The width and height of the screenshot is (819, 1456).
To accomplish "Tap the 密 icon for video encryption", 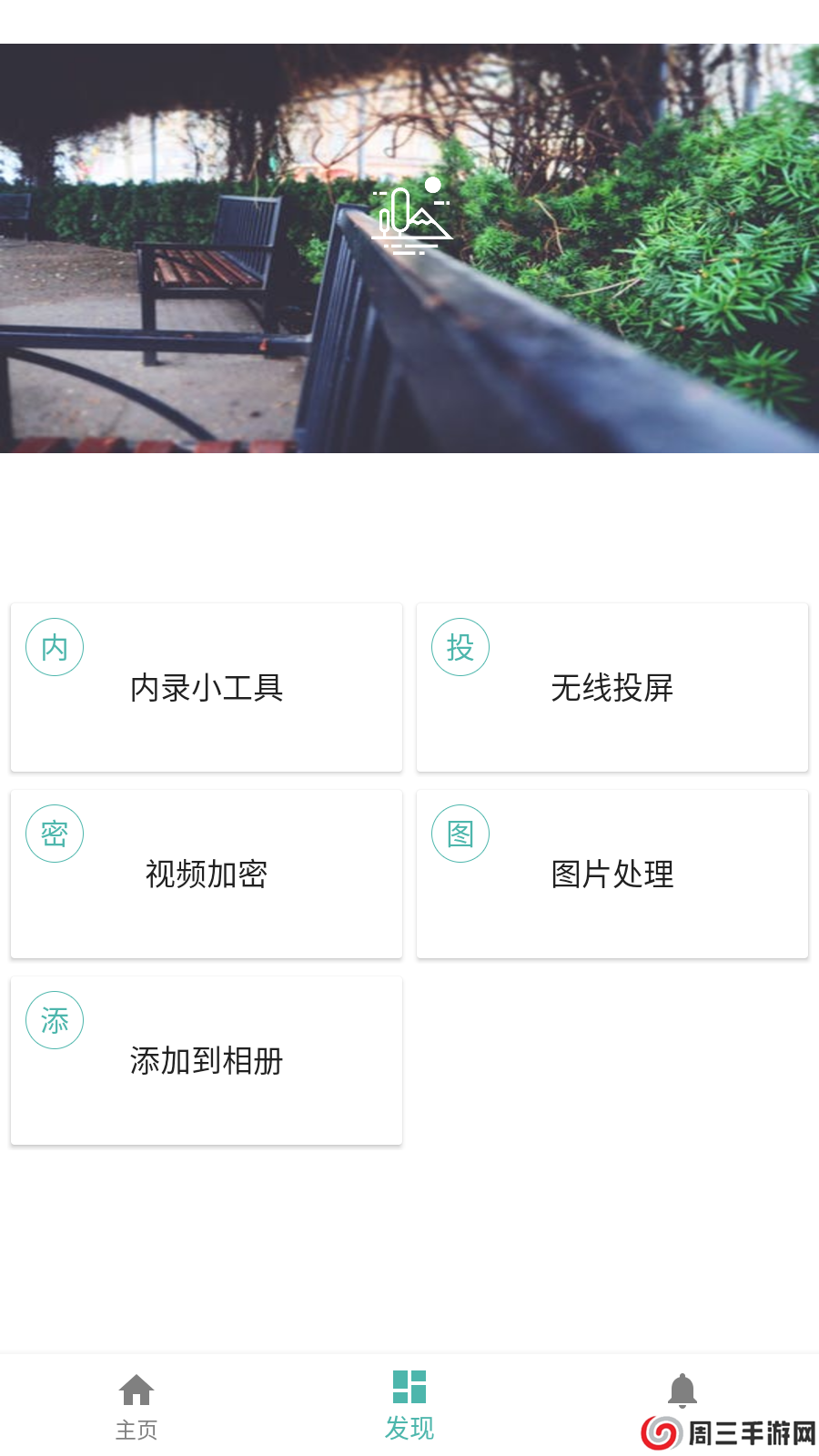I will click(55, 833).
